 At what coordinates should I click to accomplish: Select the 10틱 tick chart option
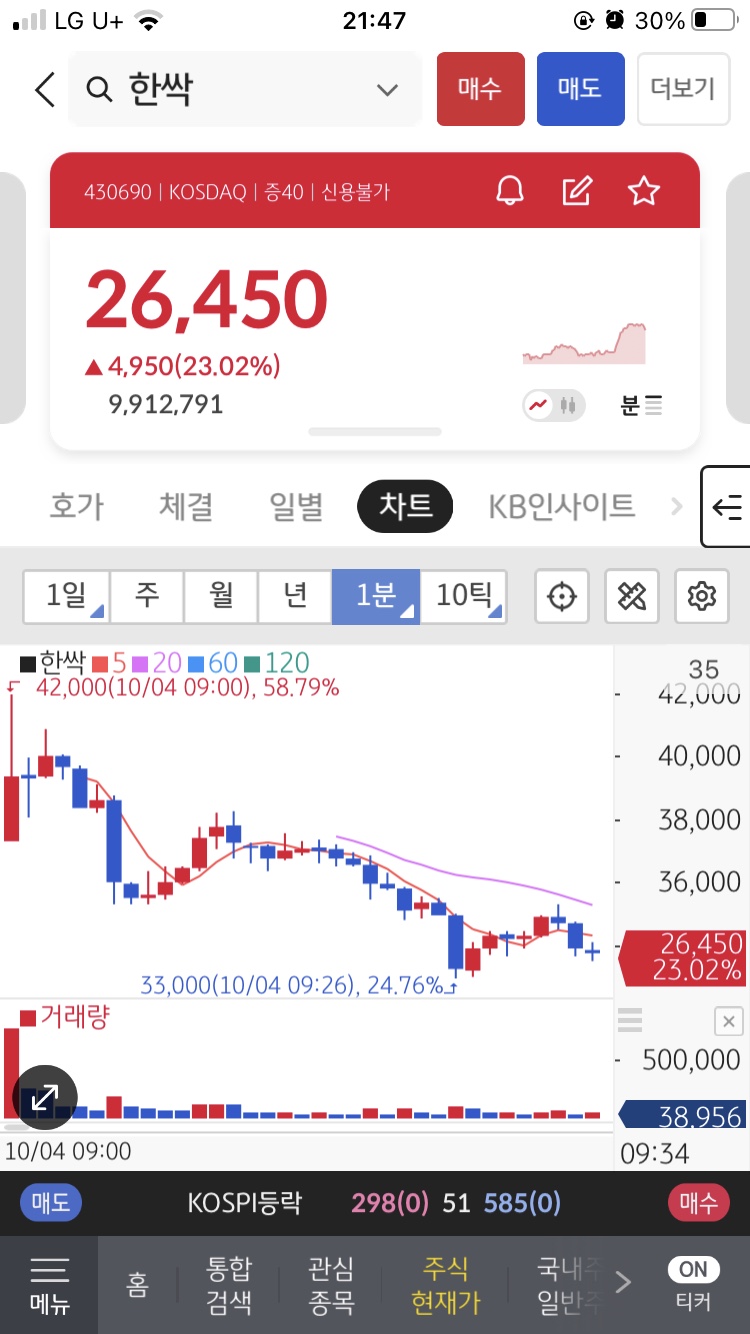(x=464, y=597)
